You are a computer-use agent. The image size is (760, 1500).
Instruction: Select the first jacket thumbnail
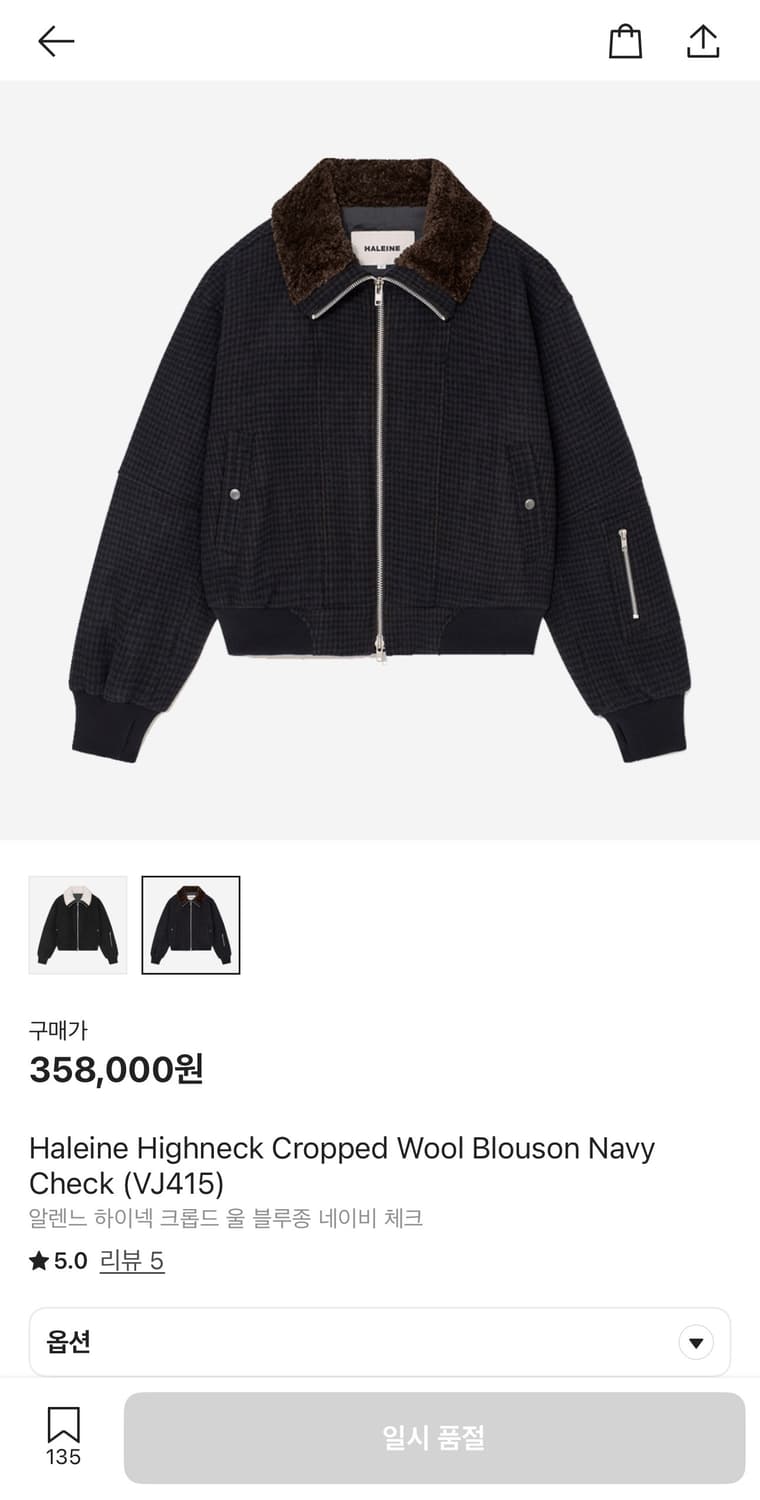pyautogui.click(x=77, y=923)
